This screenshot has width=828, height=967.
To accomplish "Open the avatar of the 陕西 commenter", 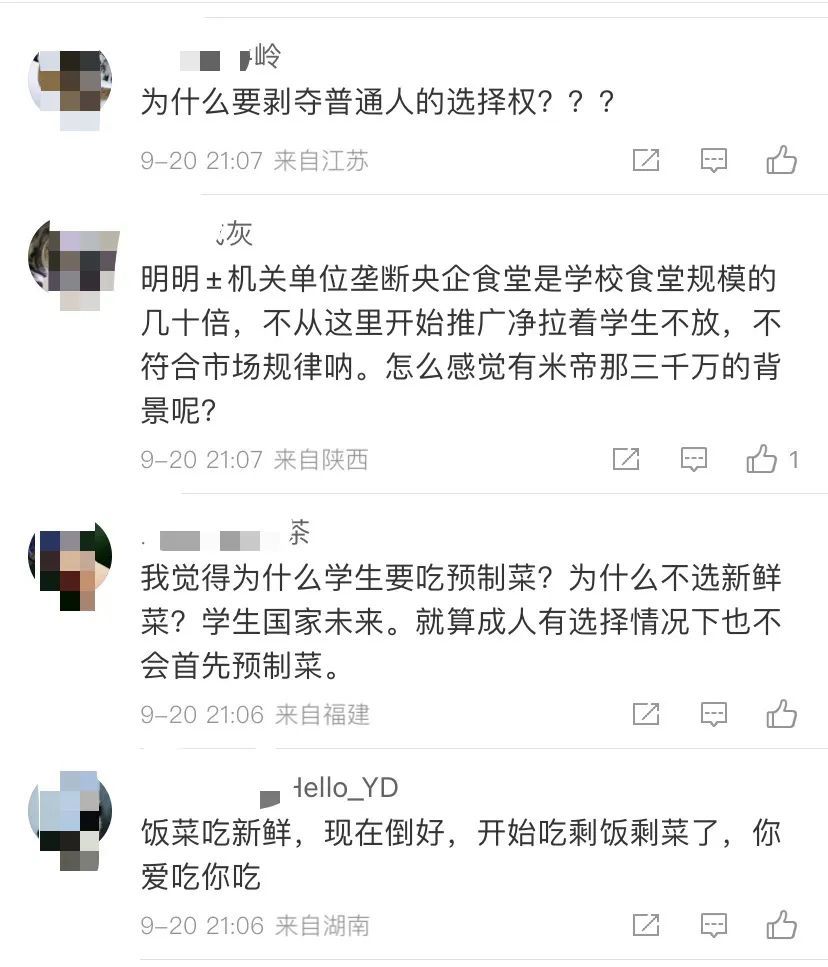I will [72, 262].
